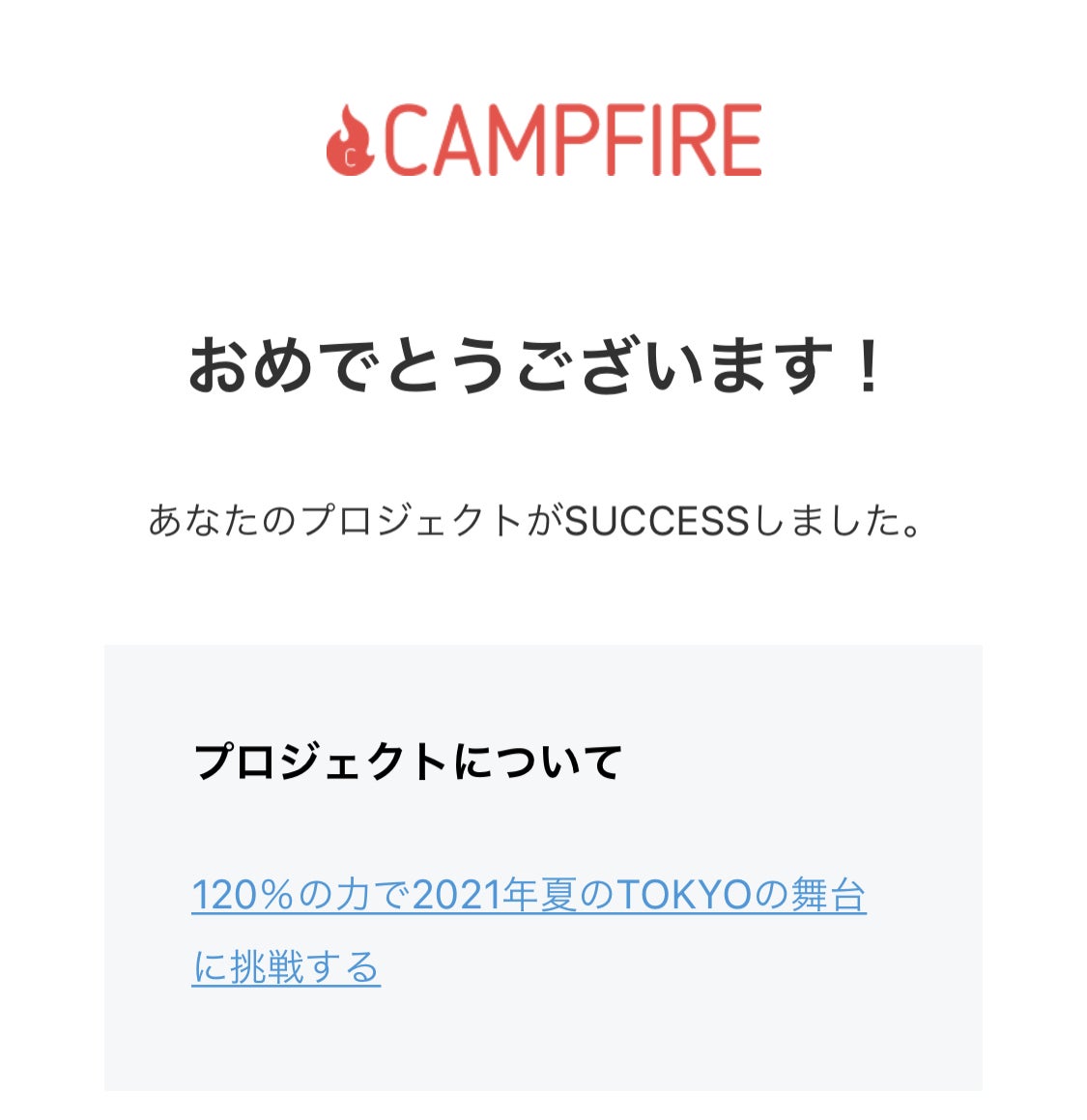Screen dimensions: 1087x1120
Task: Open the 120%の力で2021年夏のTOKYO project link
Action: (x=529, y=896)
